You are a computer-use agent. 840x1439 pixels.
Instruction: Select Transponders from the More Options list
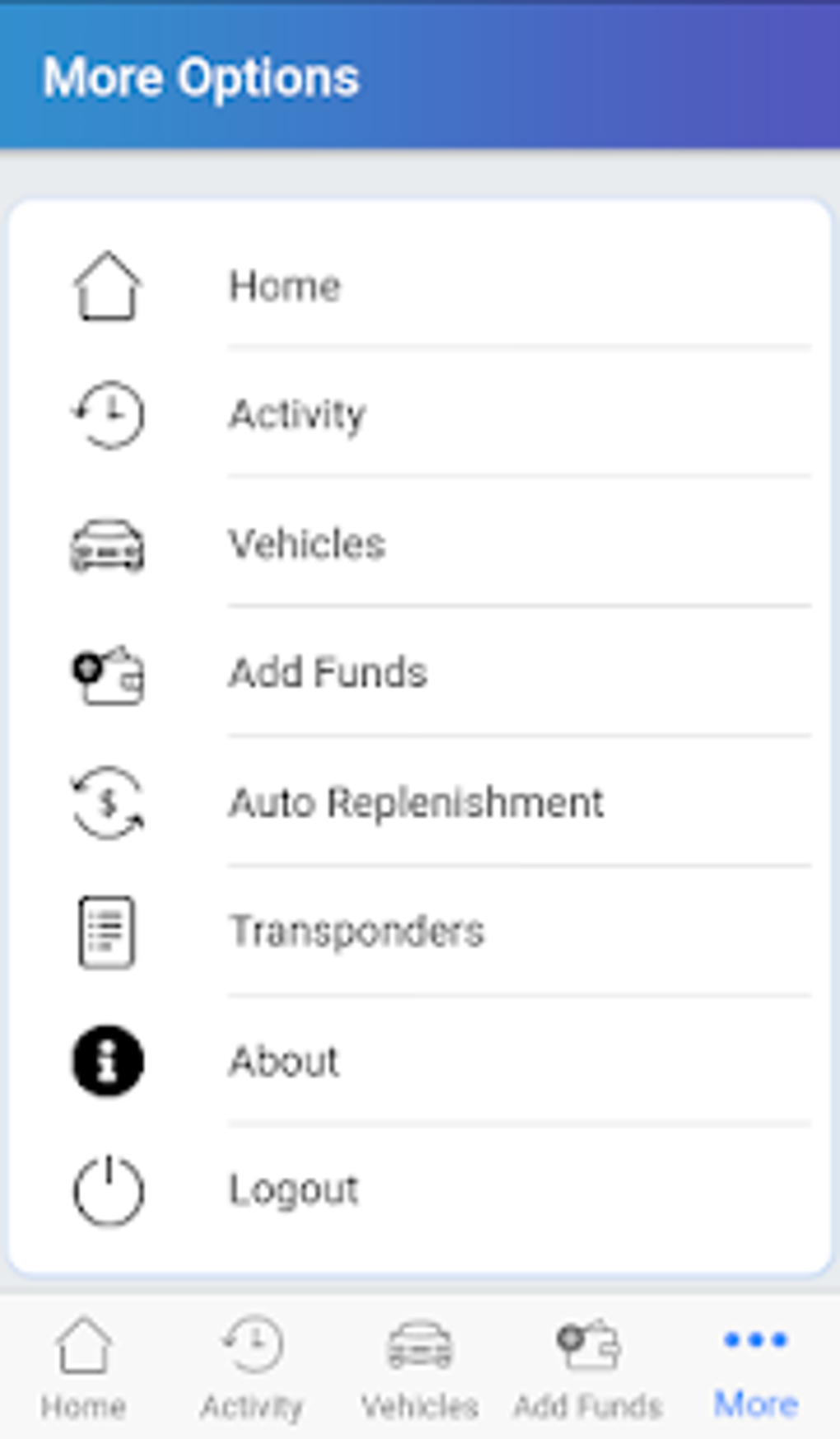(x=357, y=931)
